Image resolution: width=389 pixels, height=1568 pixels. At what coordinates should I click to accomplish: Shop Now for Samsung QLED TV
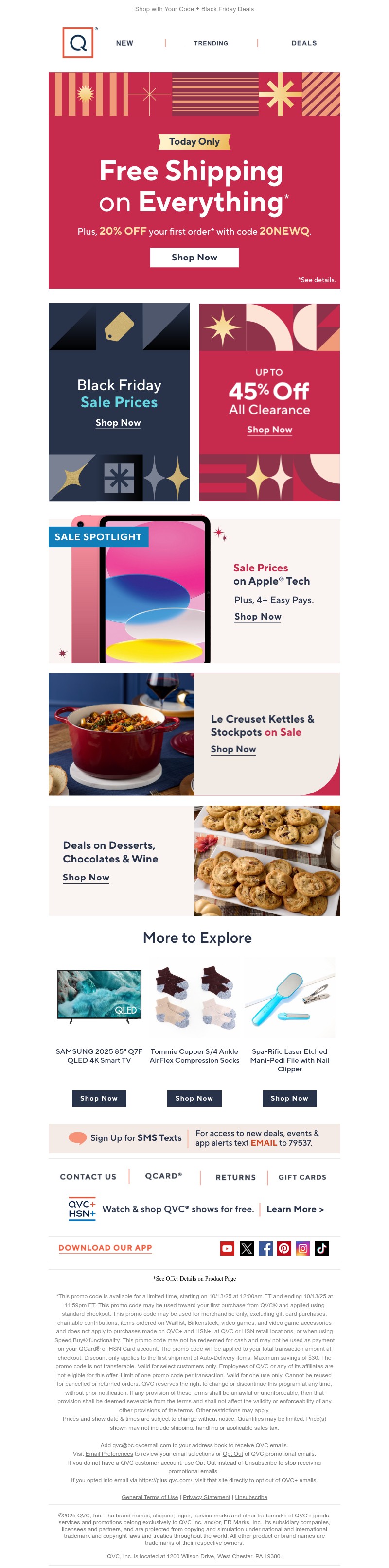(x=99, y=1098)
